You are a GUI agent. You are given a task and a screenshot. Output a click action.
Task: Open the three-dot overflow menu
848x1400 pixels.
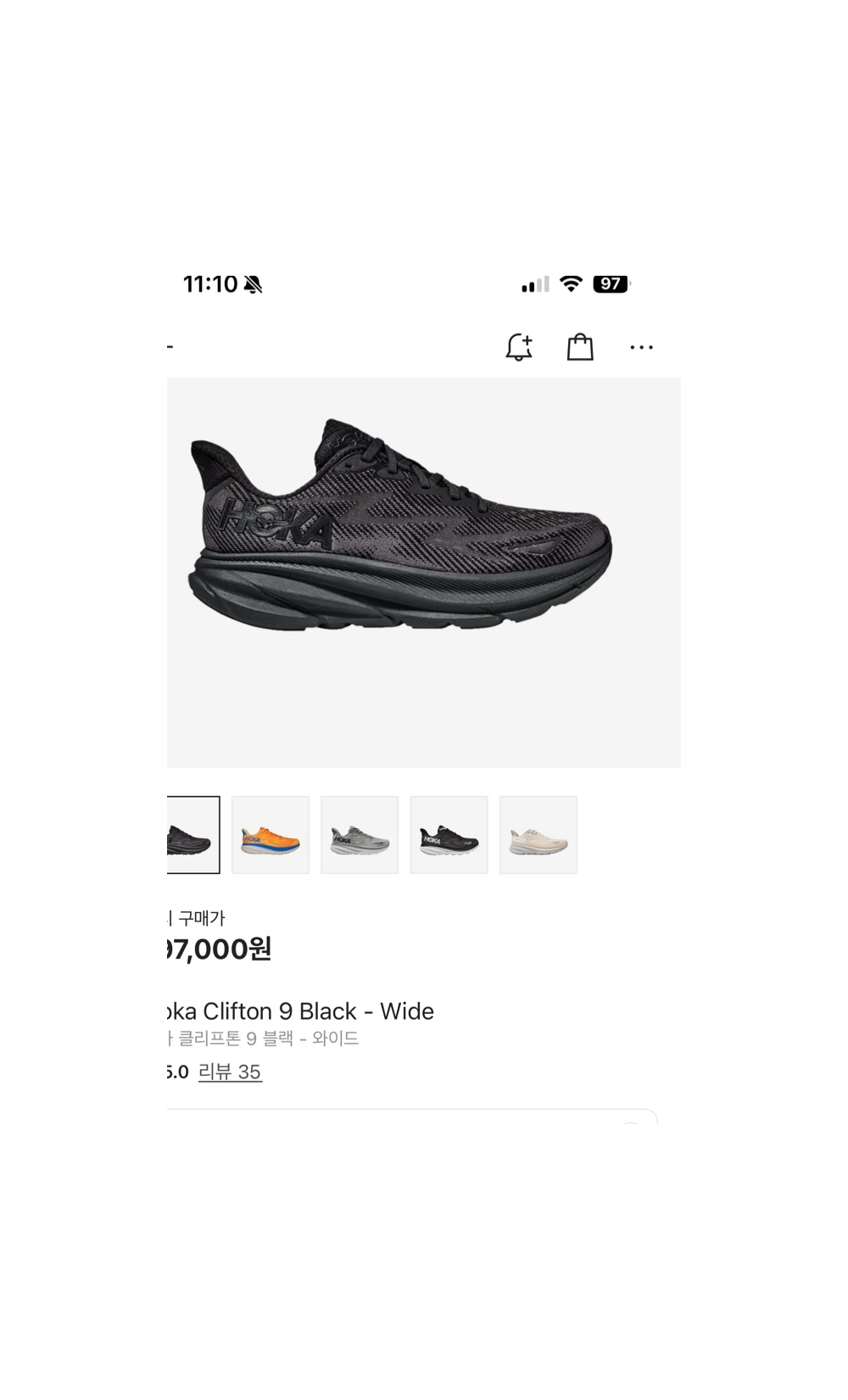[x=641, y=347]
